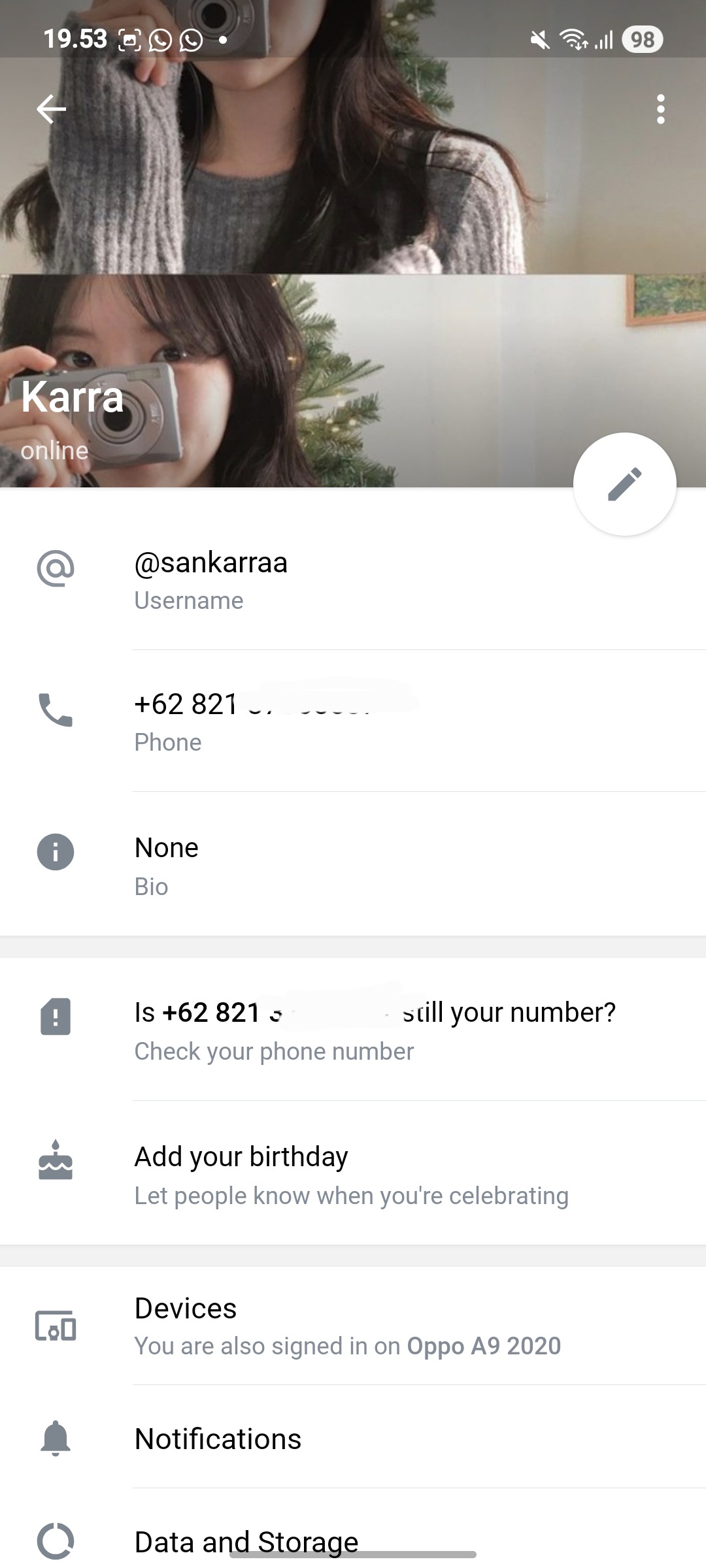Open Devices settings

353,1326
